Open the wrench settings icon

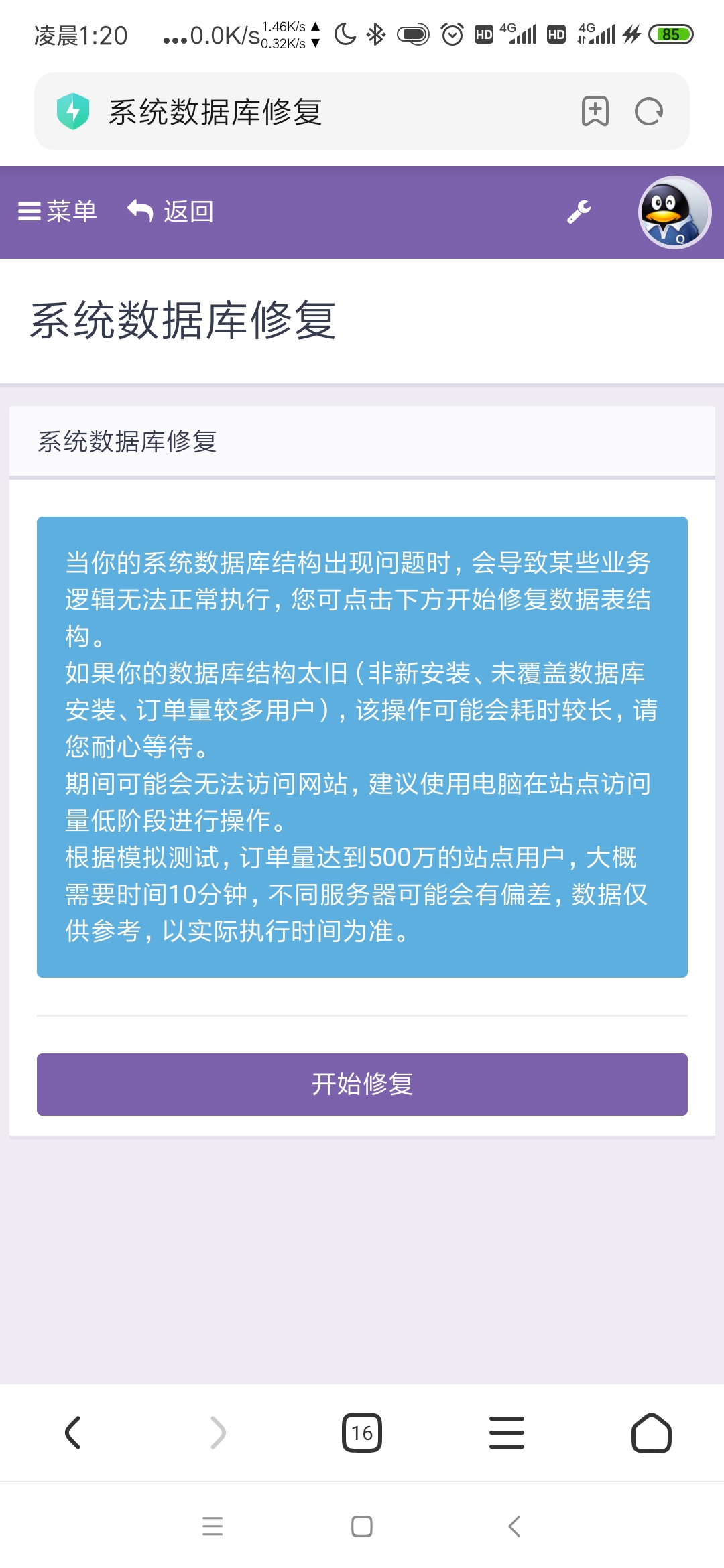tap(579, 212)
